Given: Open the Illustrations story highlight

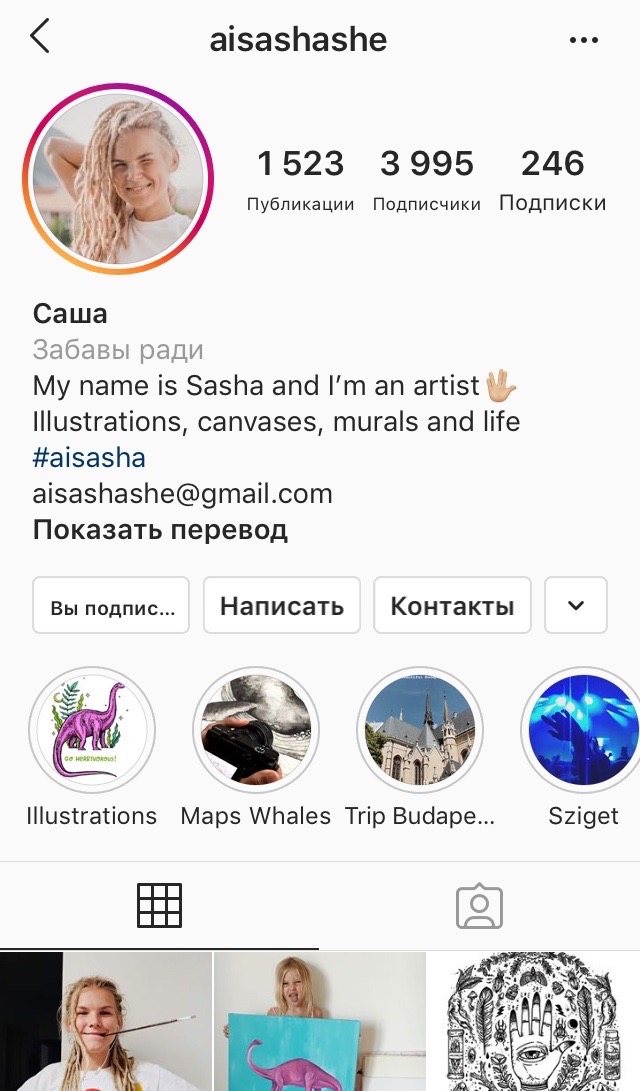Looking at the screenshot, I should (x=91, y=730).
